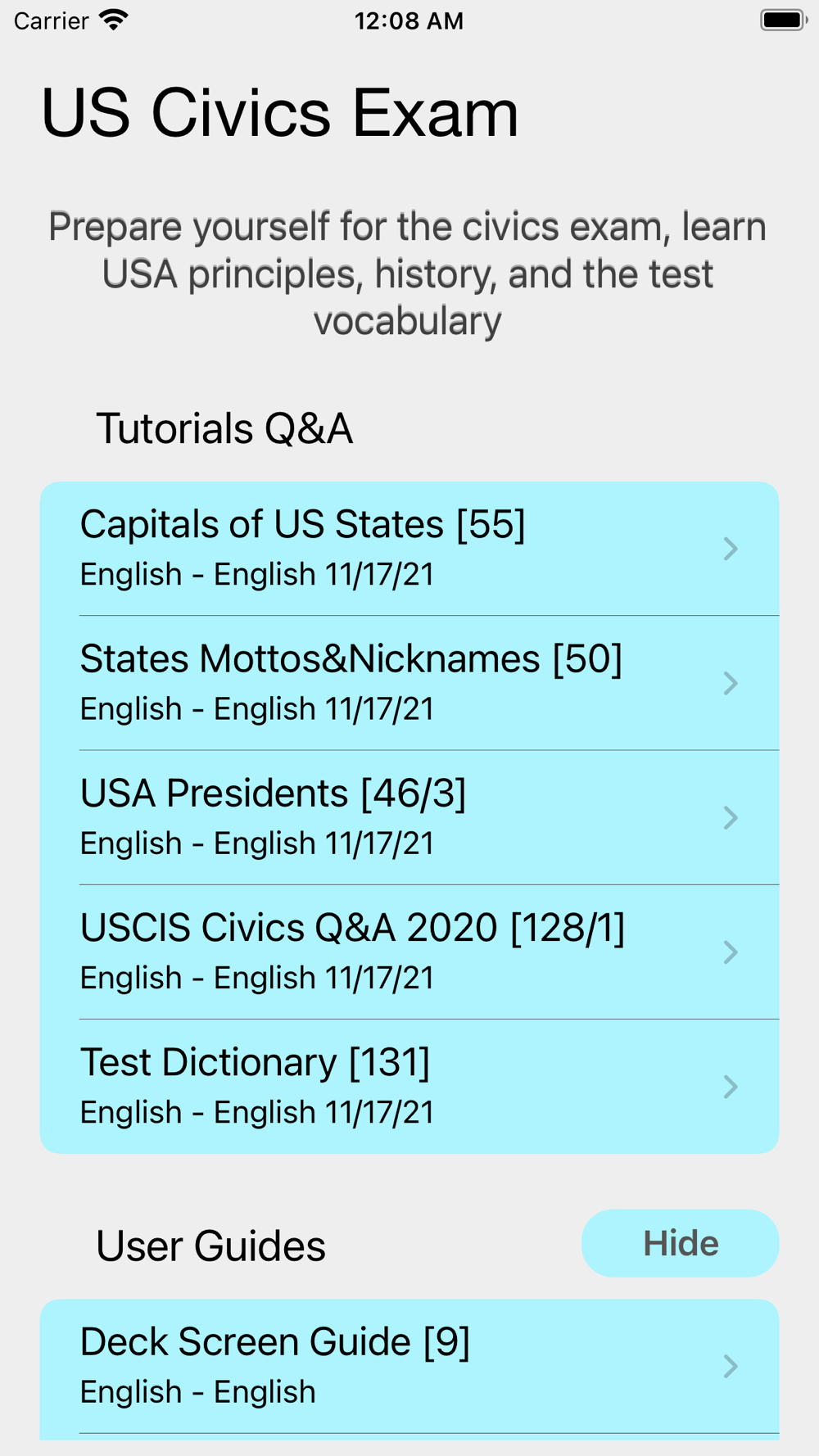Viewport: 819px width, 1456px height.
Task: Select the USA Presidents deck
Action: coord(409,817)
